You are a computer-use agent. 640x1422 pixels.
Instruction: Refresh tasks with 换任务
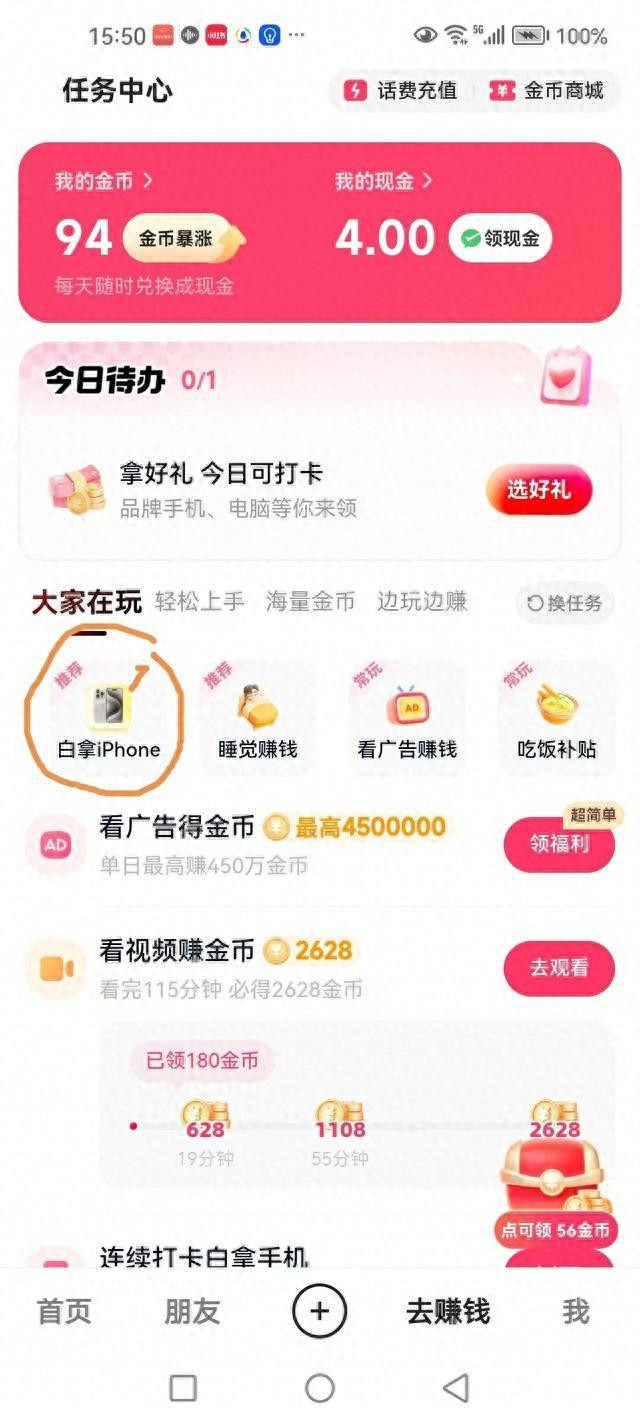(564, 603)
